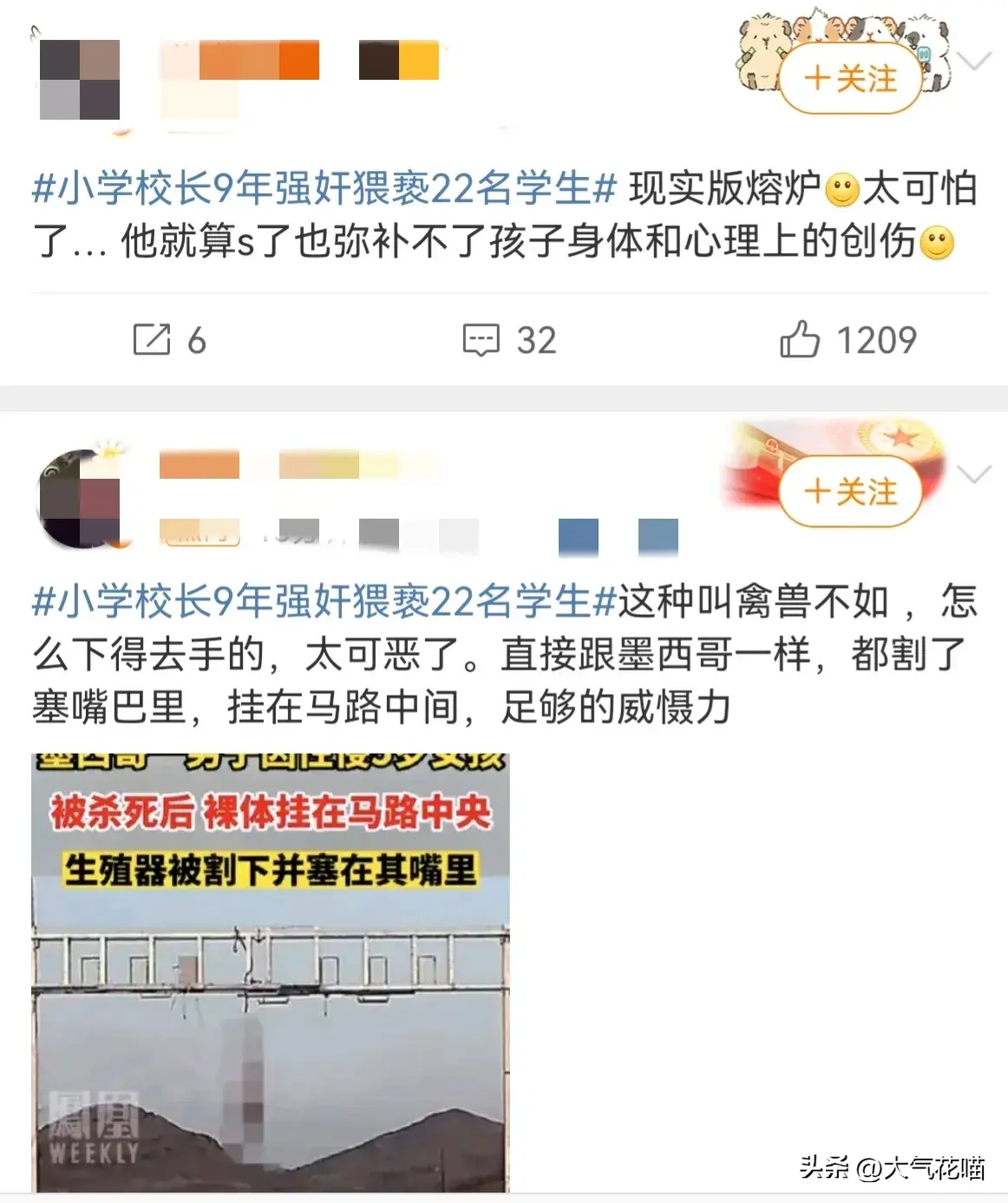Open the first poster's avatar
Image resolution: width=1008 pixels, height=1203 pixels.
[80, 80]
